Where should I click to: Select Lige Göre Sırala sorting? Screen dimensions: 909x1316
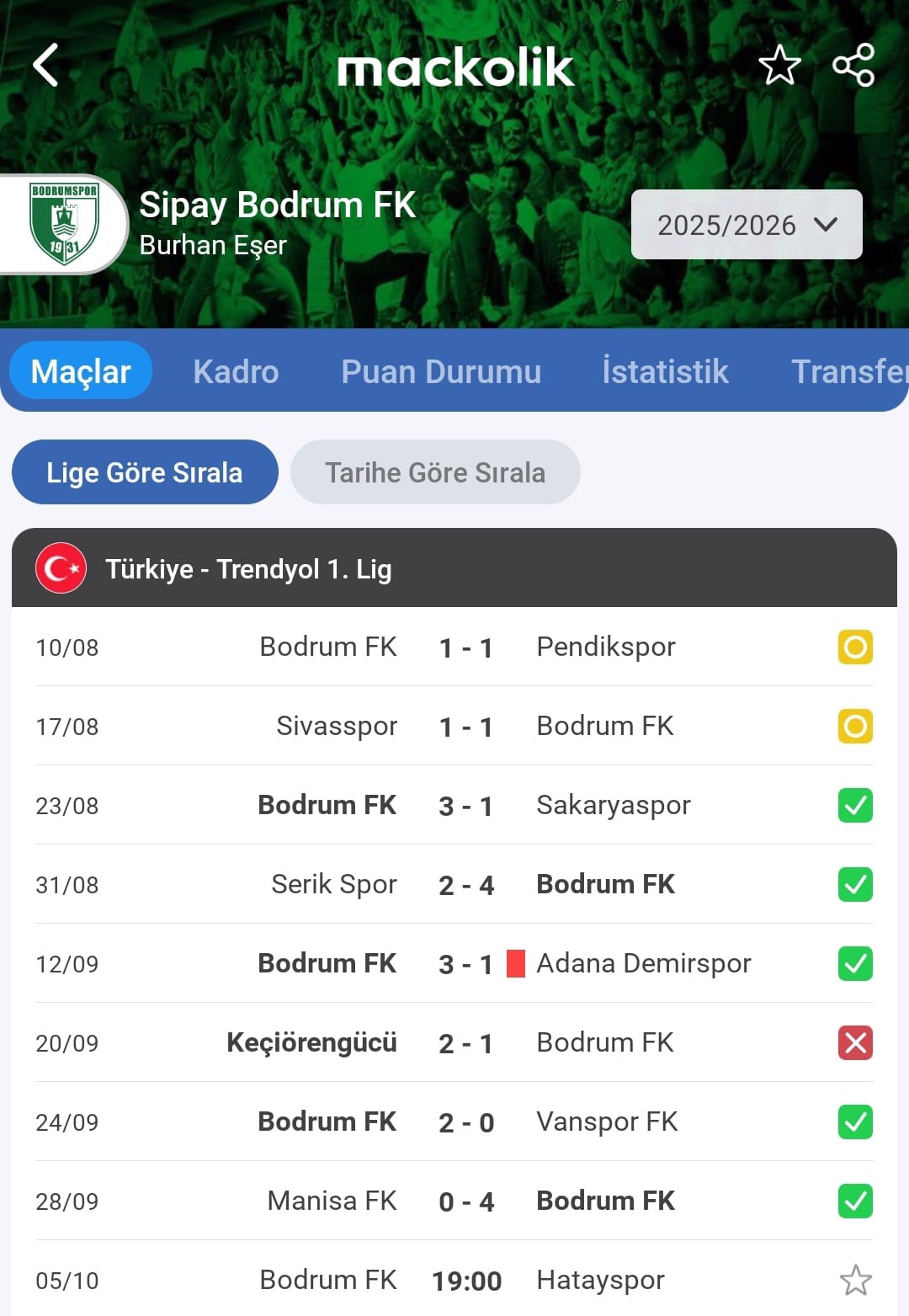tap(145, 472)
